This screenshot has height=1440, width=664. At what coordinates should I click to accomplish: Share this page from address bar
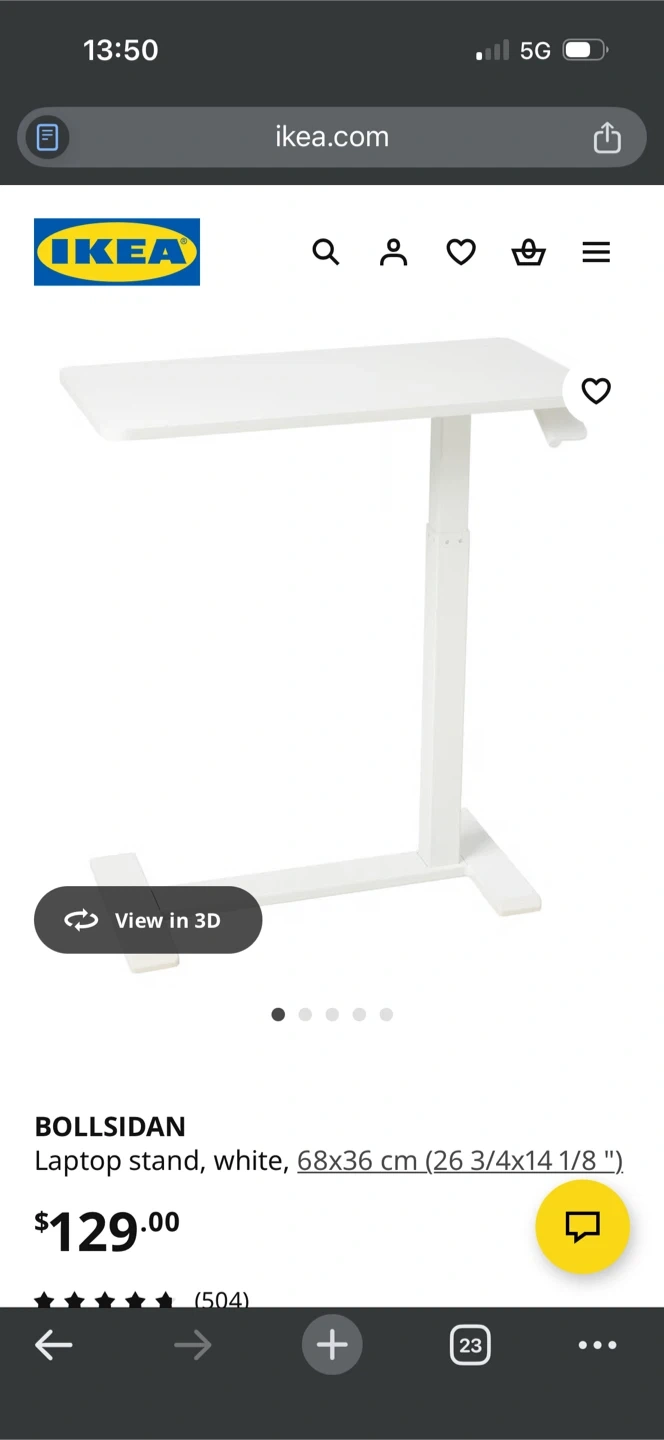607,137
